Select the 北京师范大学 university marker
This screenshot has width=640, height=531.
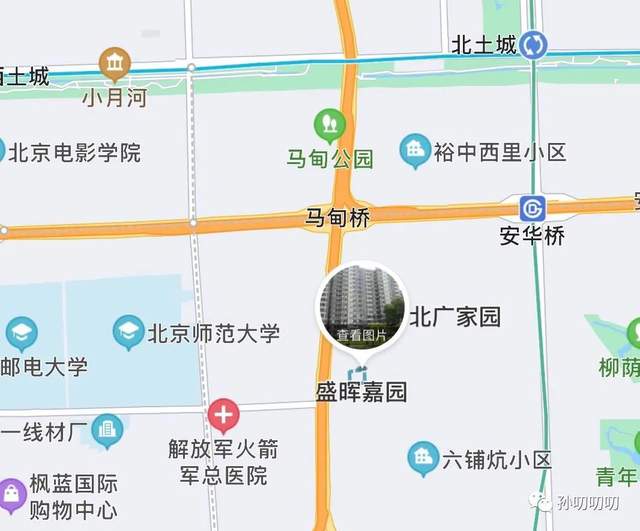pyautogui.click(x=128, y=333)
